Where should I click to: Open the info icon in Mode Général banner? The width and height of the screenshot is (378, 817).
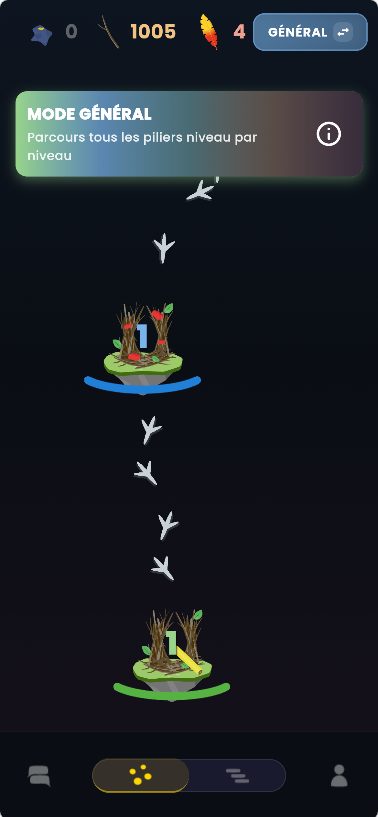click(329, 135)
